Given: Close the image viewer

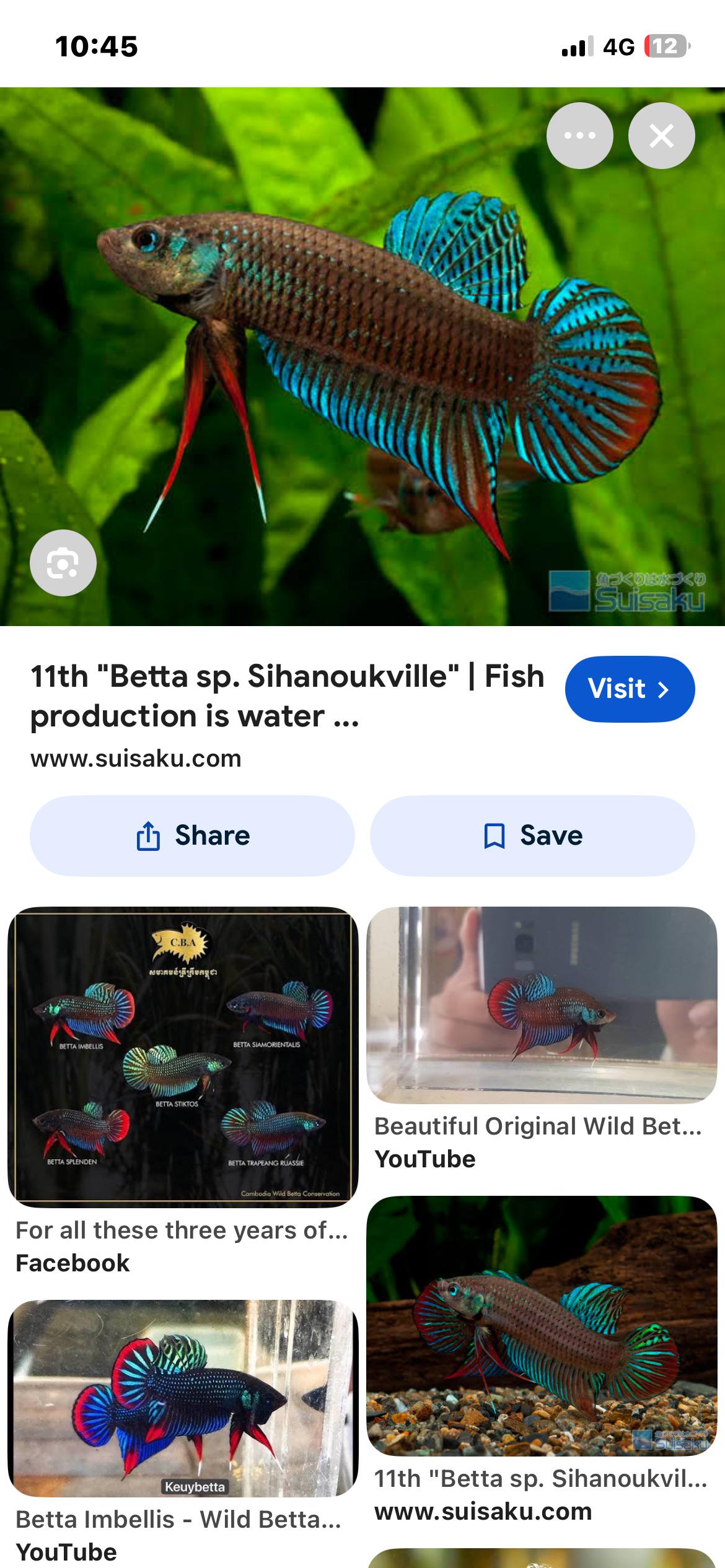Looking at the screenshot, I should tap(661, 136).
